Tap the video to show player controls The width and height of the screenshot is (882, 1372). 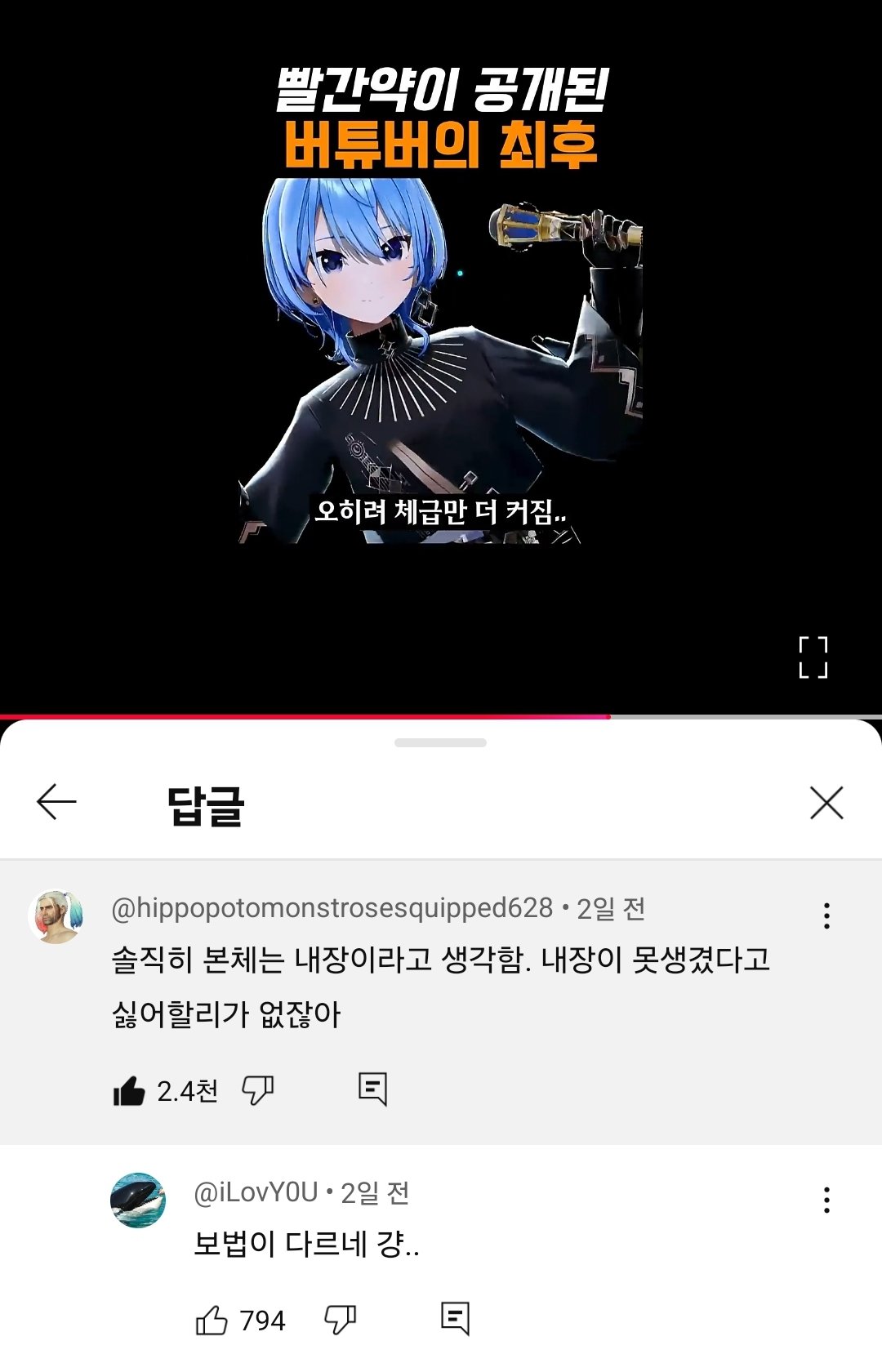(441, 343)
